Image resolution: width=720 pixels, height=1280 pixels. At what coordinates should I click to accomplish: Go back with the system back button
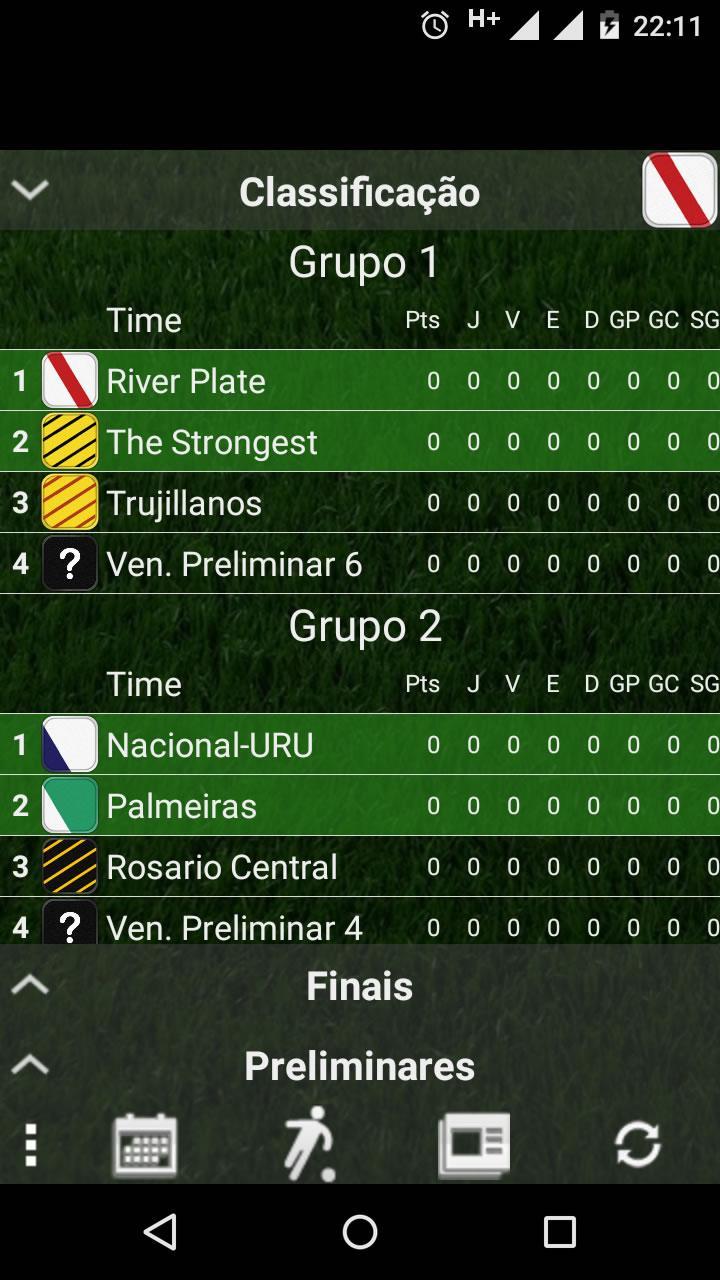click(x=160, y=1232)
